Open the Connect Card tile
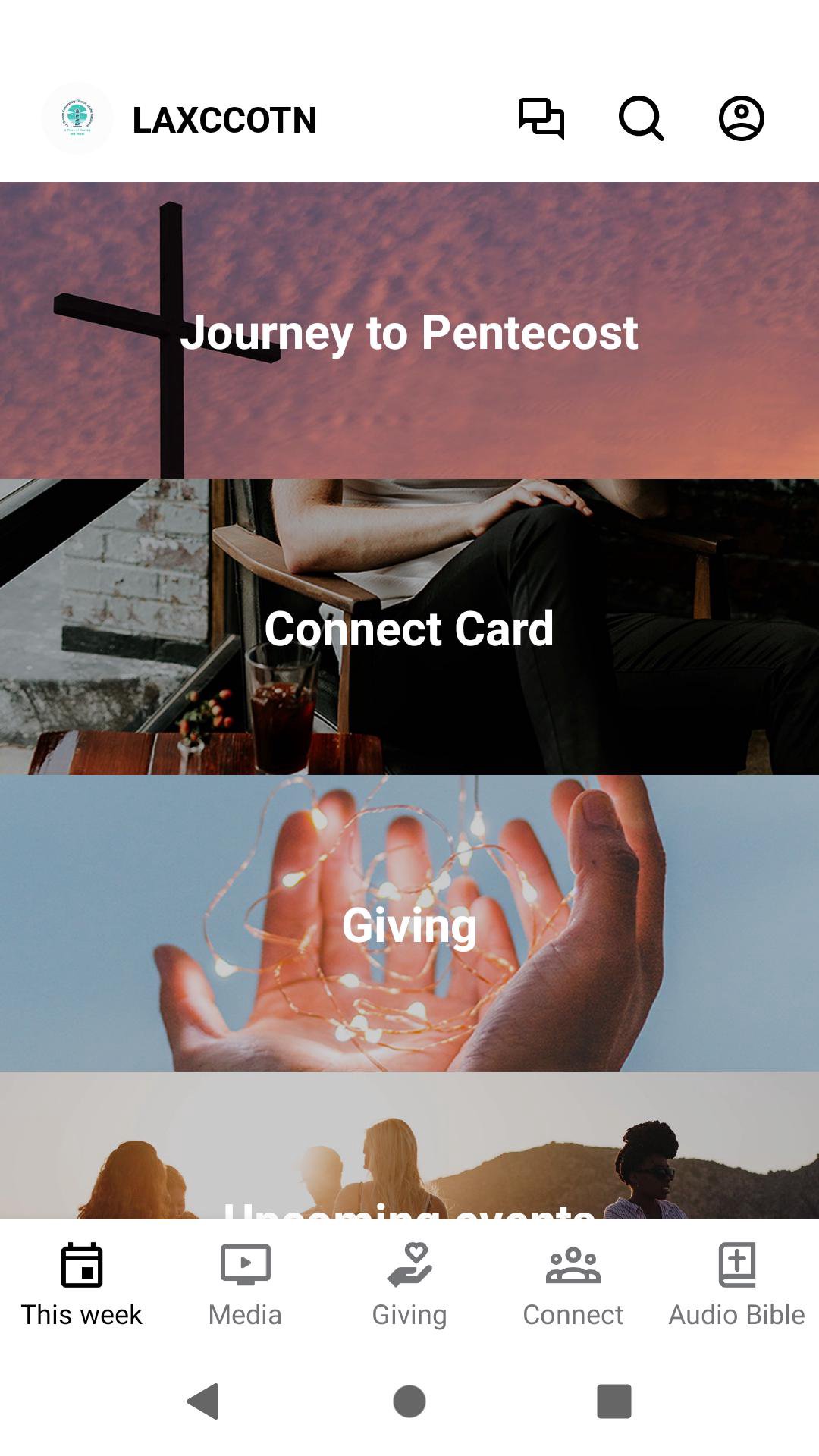 409,627
